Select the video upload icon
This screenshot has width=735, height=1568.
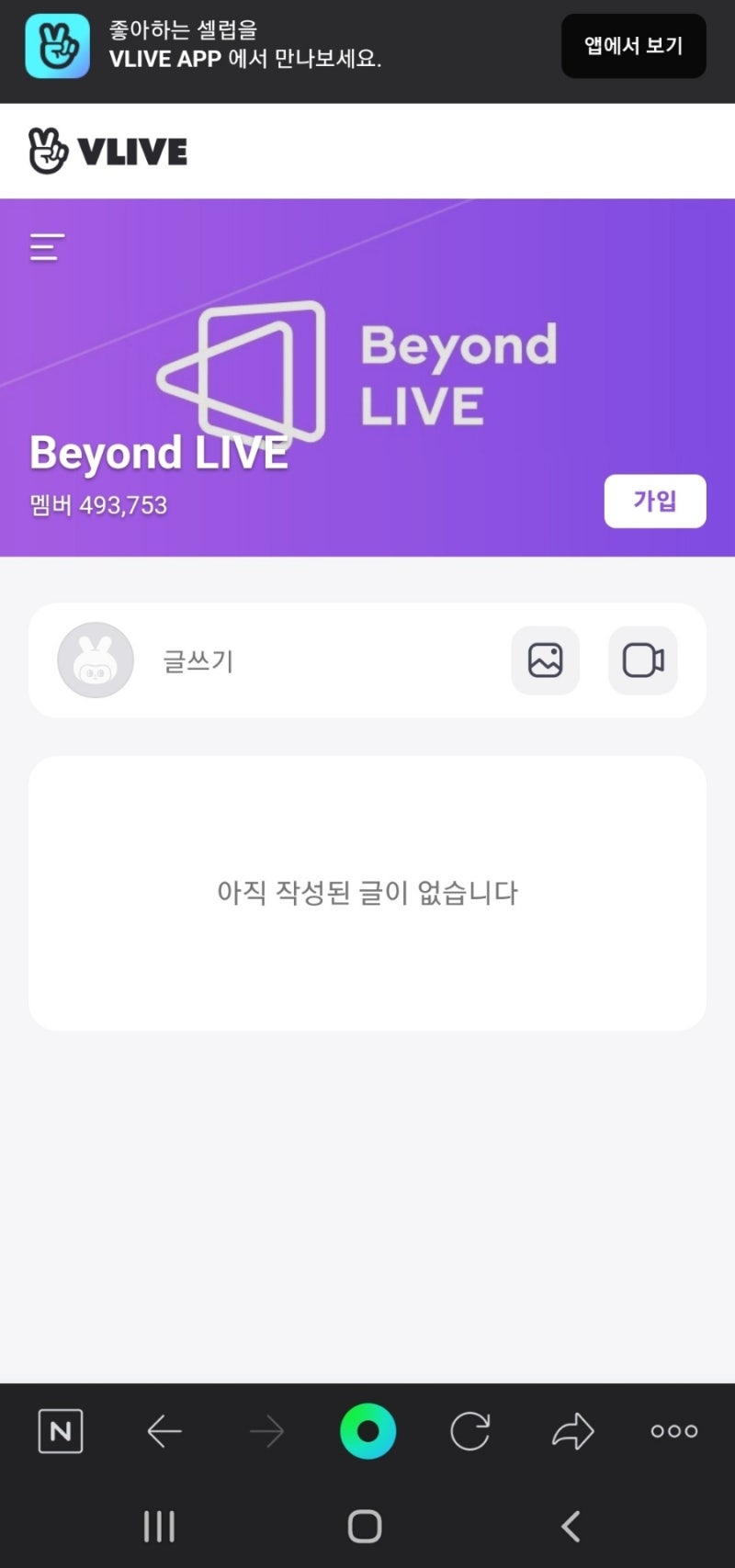pos(642,660)
